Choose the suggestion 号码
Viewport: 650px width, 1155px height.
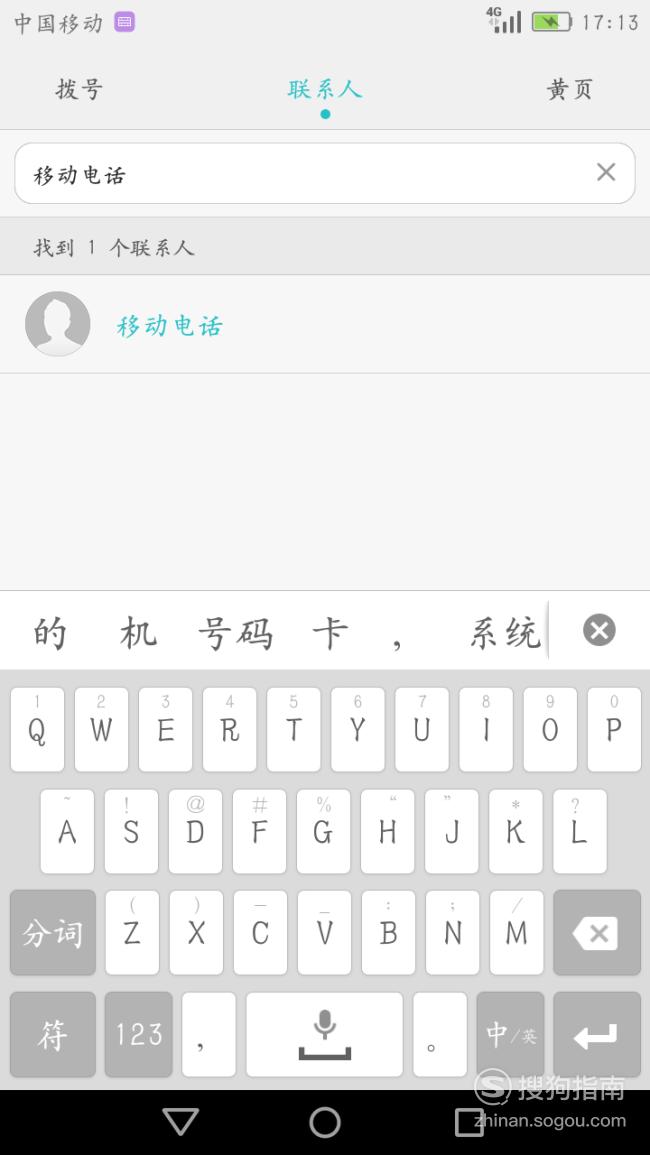[235, 633]
